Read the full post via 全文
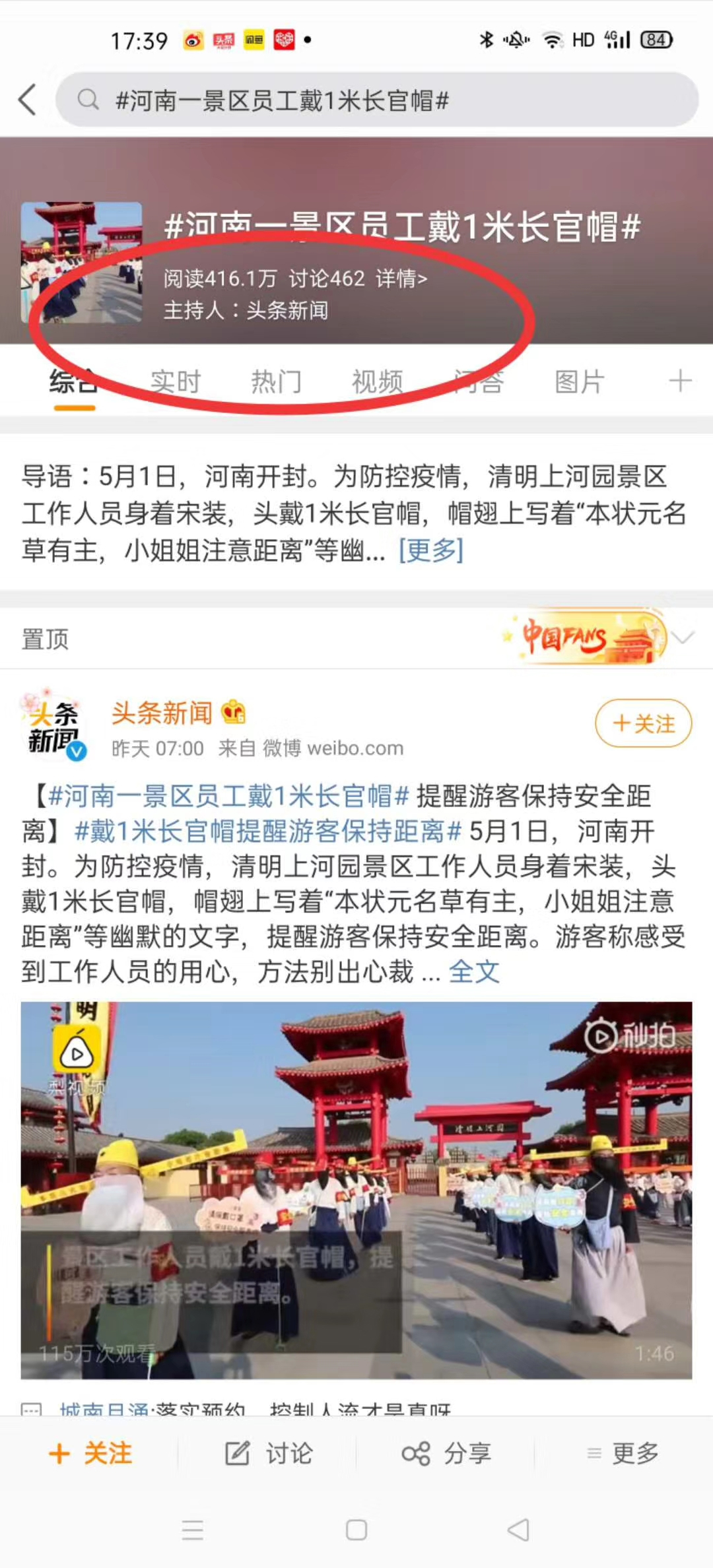 click(x=474, y=971)
